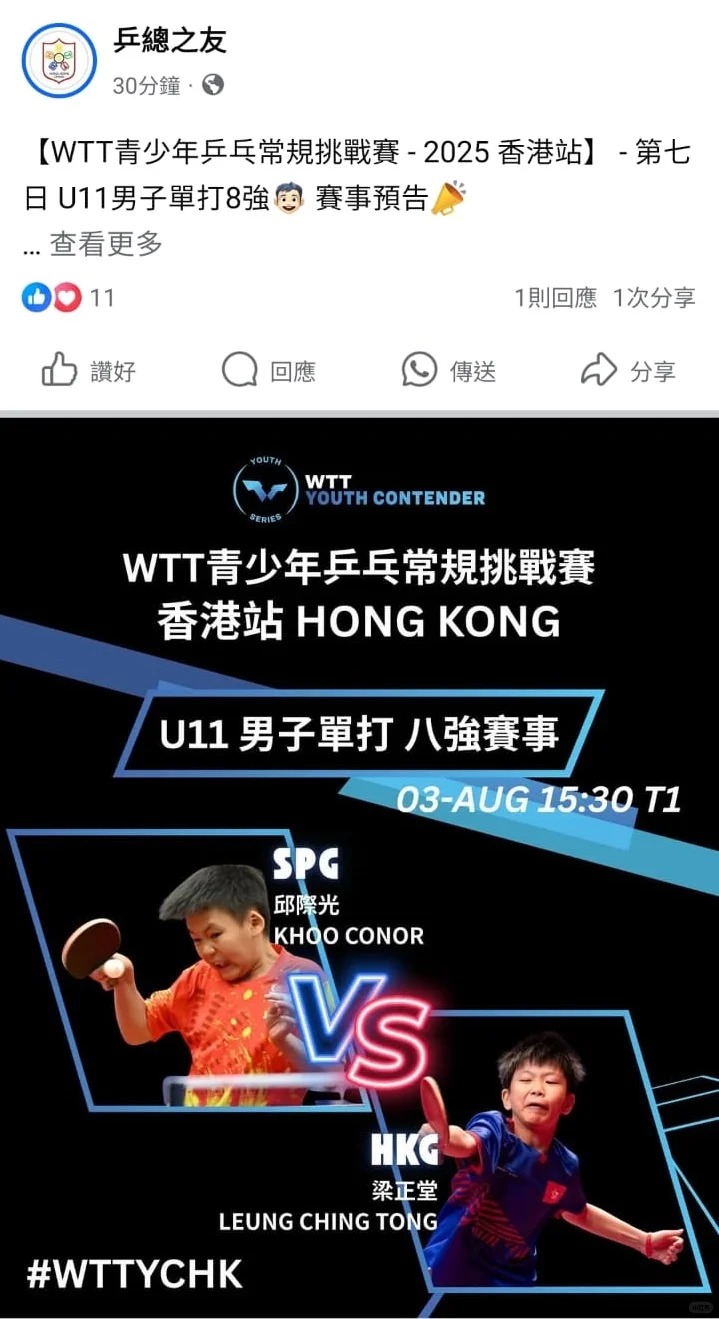Open the WTT U11 match poster image

pos(359,865)
